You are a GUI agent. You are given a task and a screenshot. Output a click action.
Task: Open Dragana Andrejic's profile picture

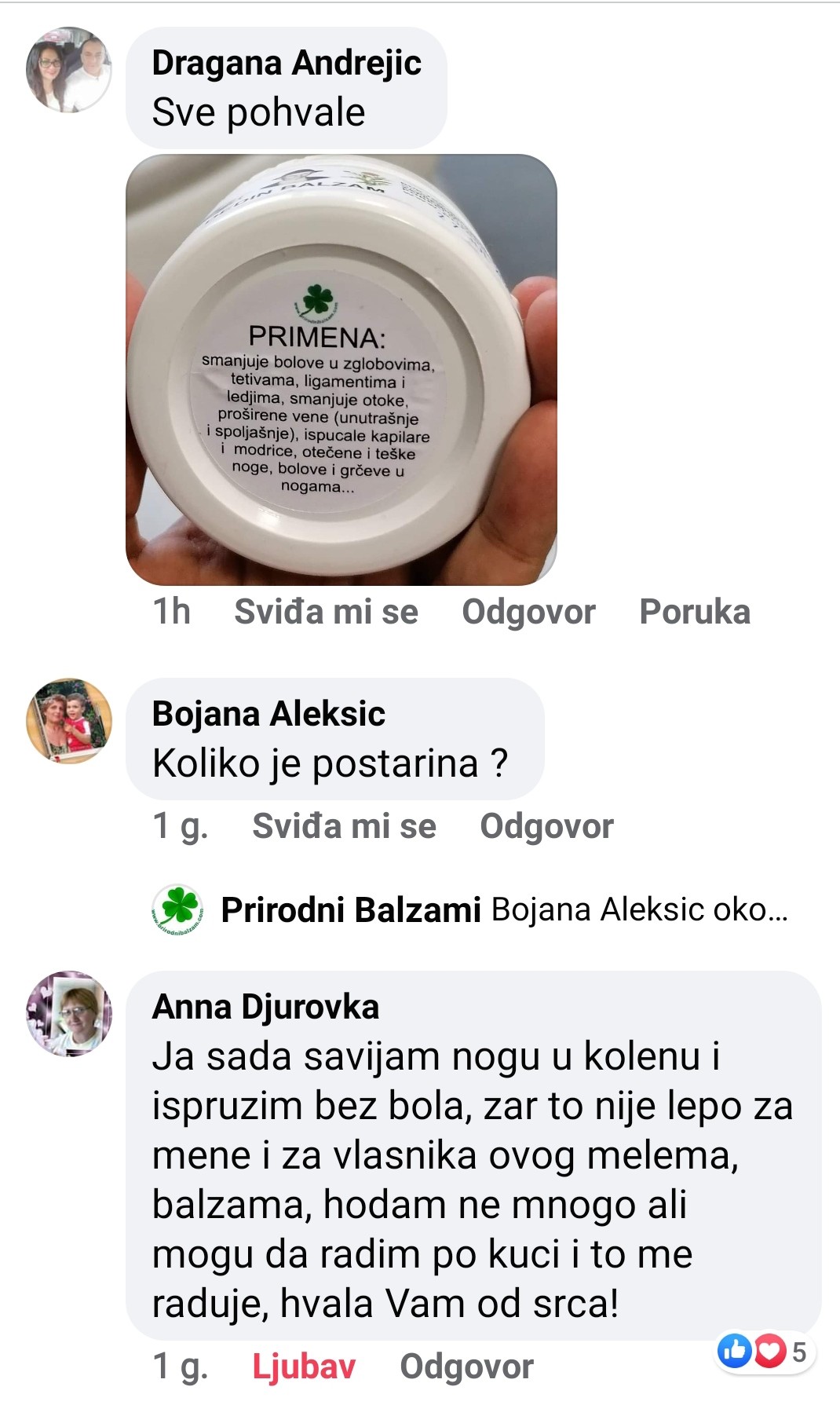[x=69, y=70]
